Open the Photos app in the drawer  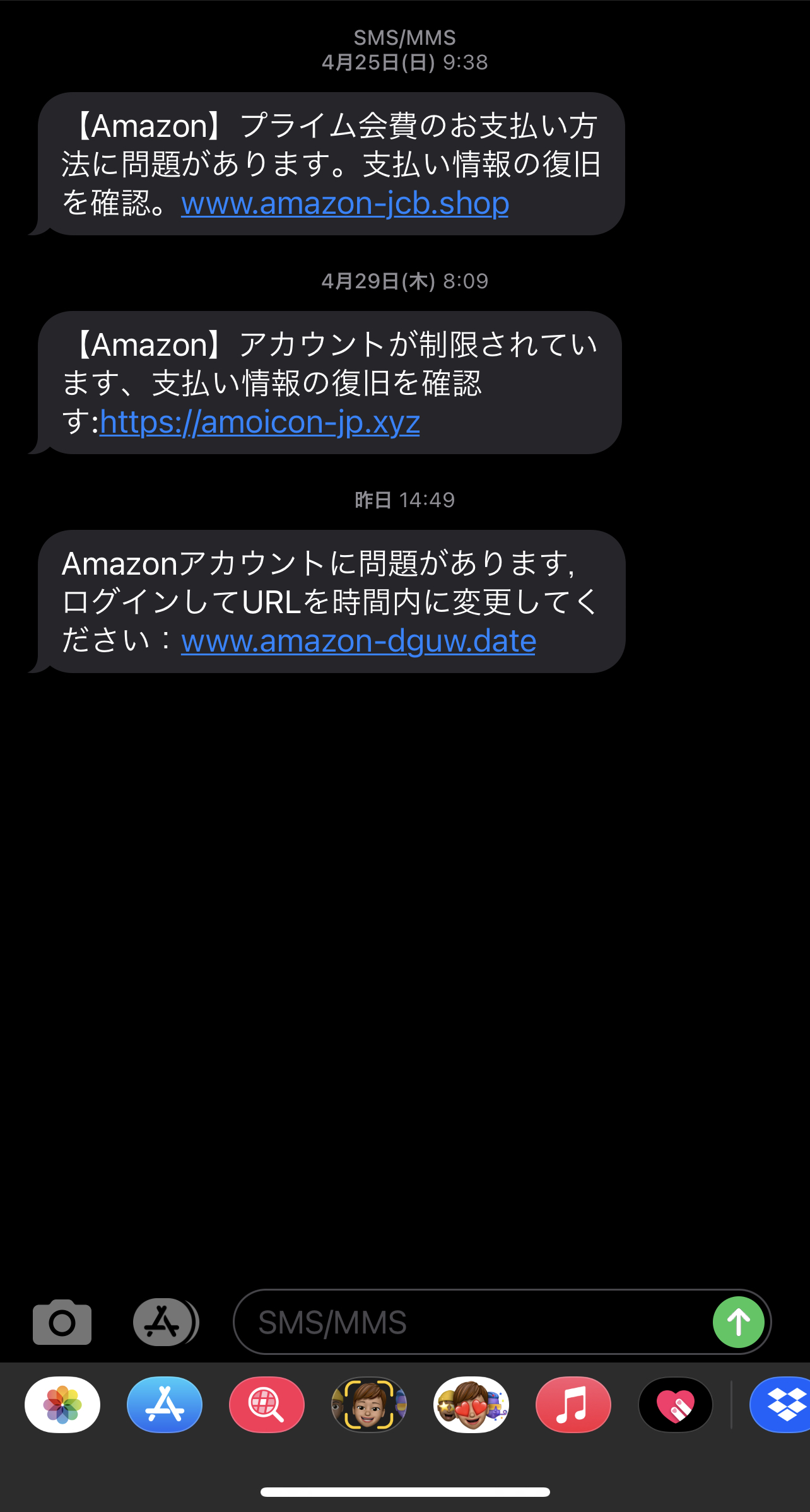62,1405
